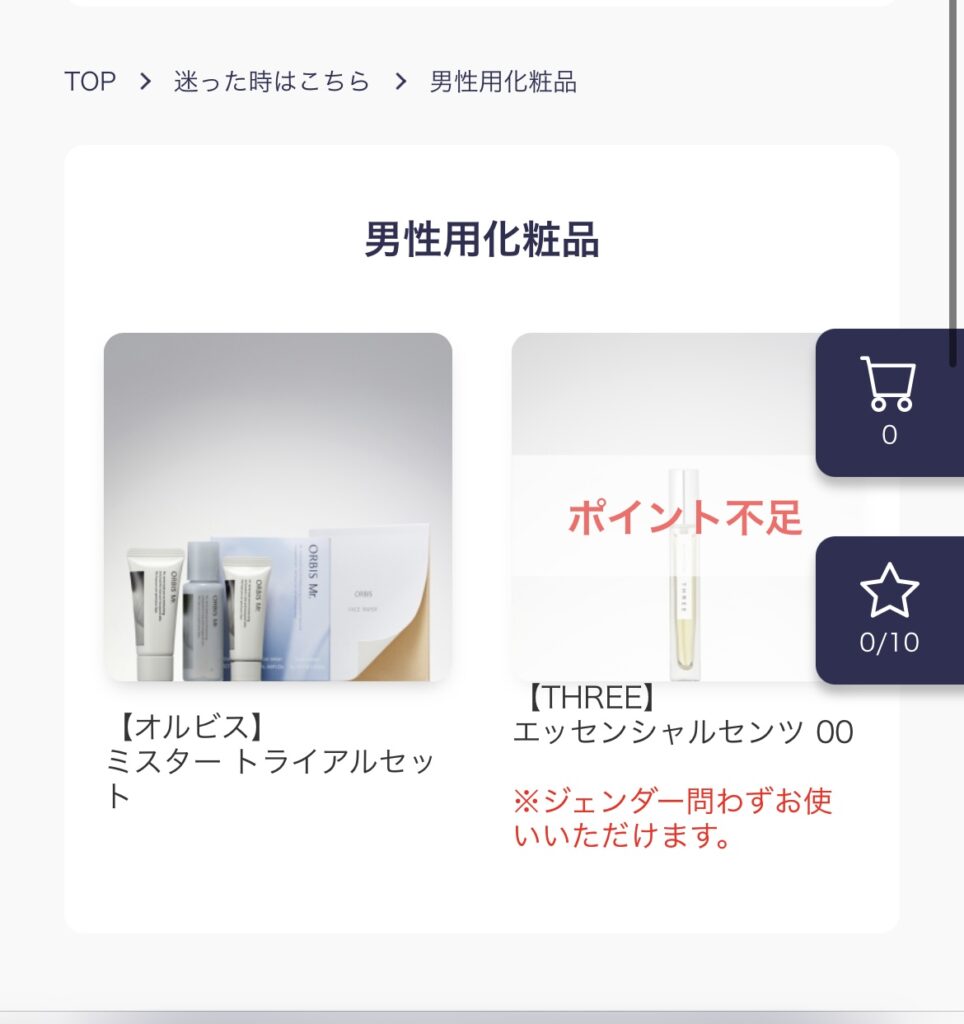Open the オルビス ミスター トライアルセット product
The image size is (964, 1024).
[x=277, y=507]
